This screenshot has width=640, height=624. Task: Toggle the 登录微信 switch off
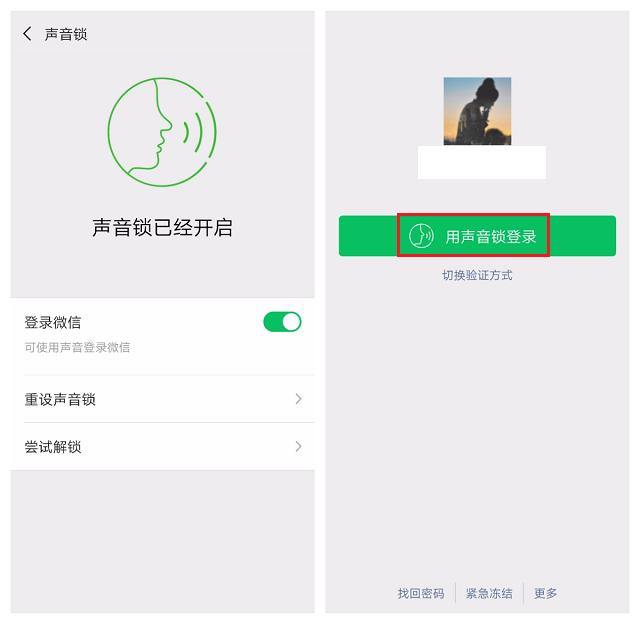(x=282, y=322)
